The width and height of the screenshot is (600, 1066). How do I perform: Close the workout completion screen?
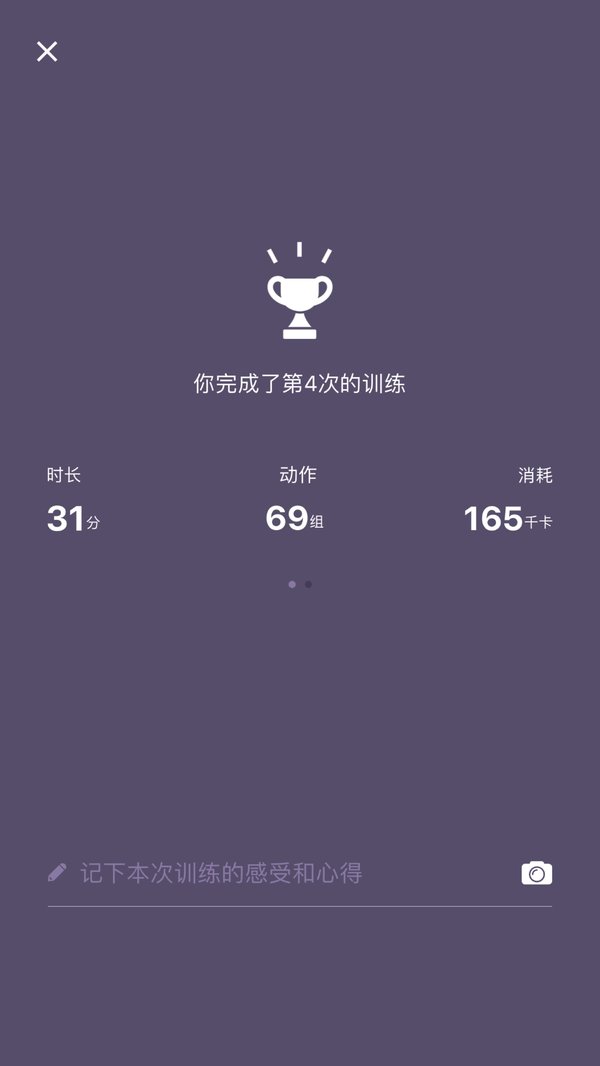pos(47,52)
